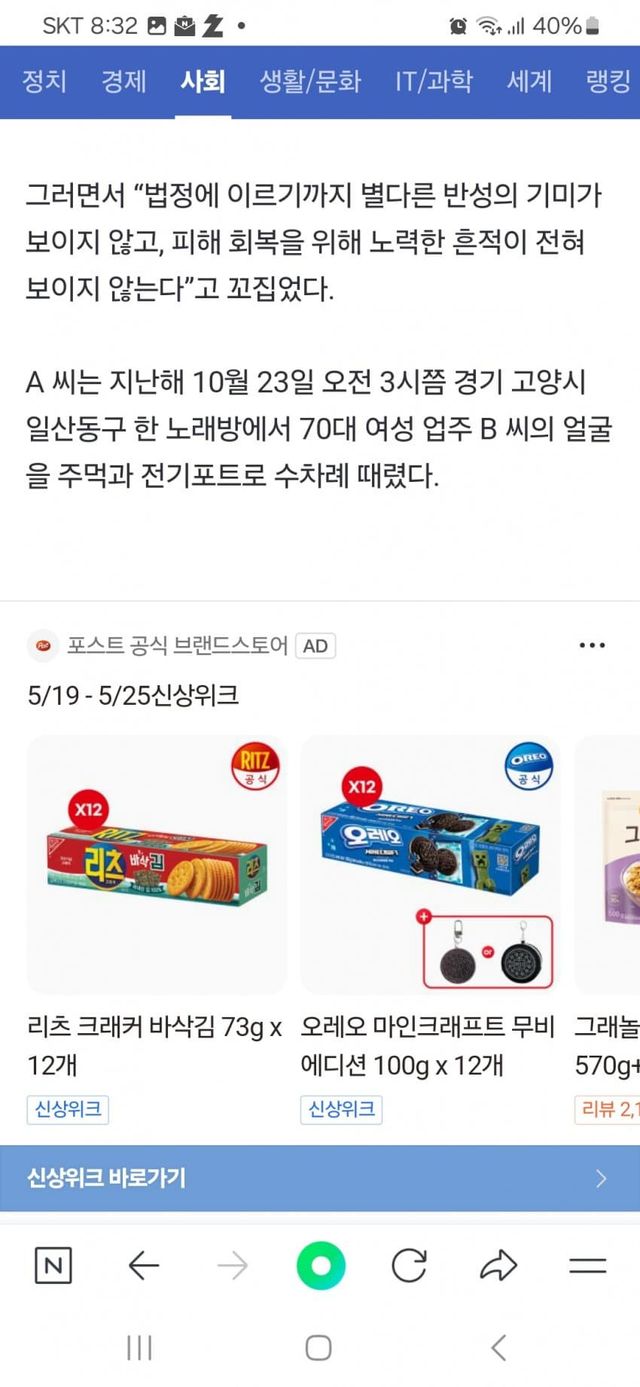Share this news article
This screenshot has width=640, height=1387.
[498, 1267]
